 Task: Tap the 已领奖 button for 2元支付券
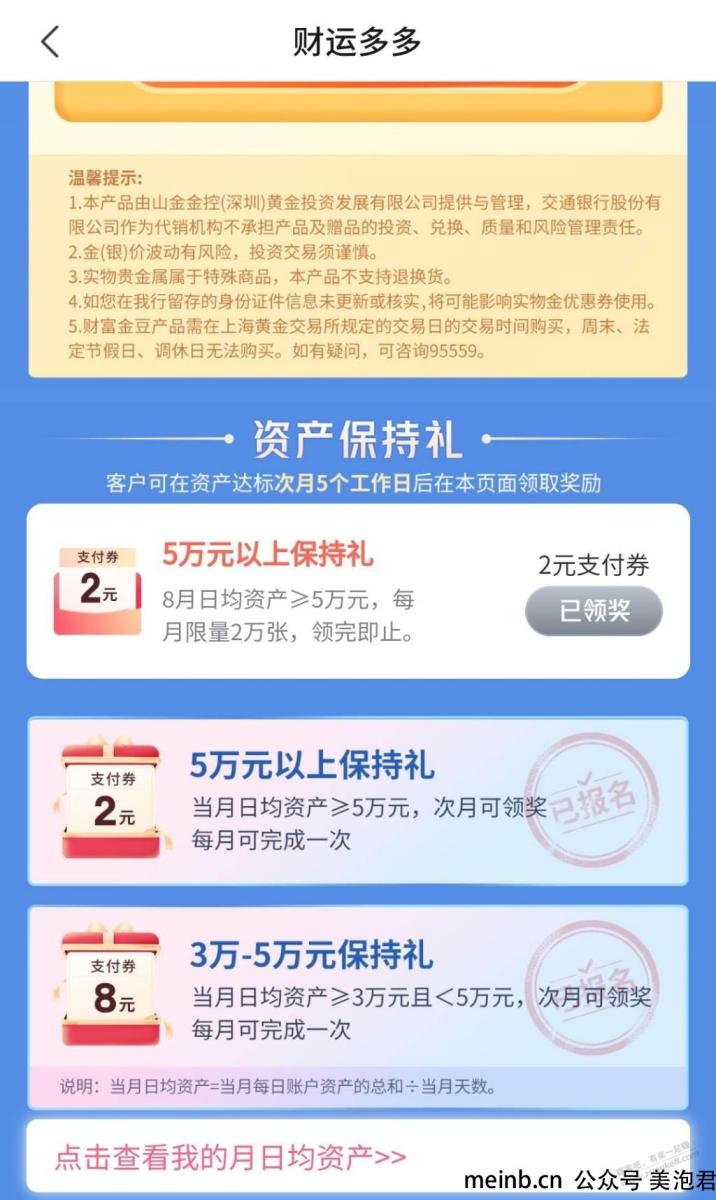coord(594,611)
